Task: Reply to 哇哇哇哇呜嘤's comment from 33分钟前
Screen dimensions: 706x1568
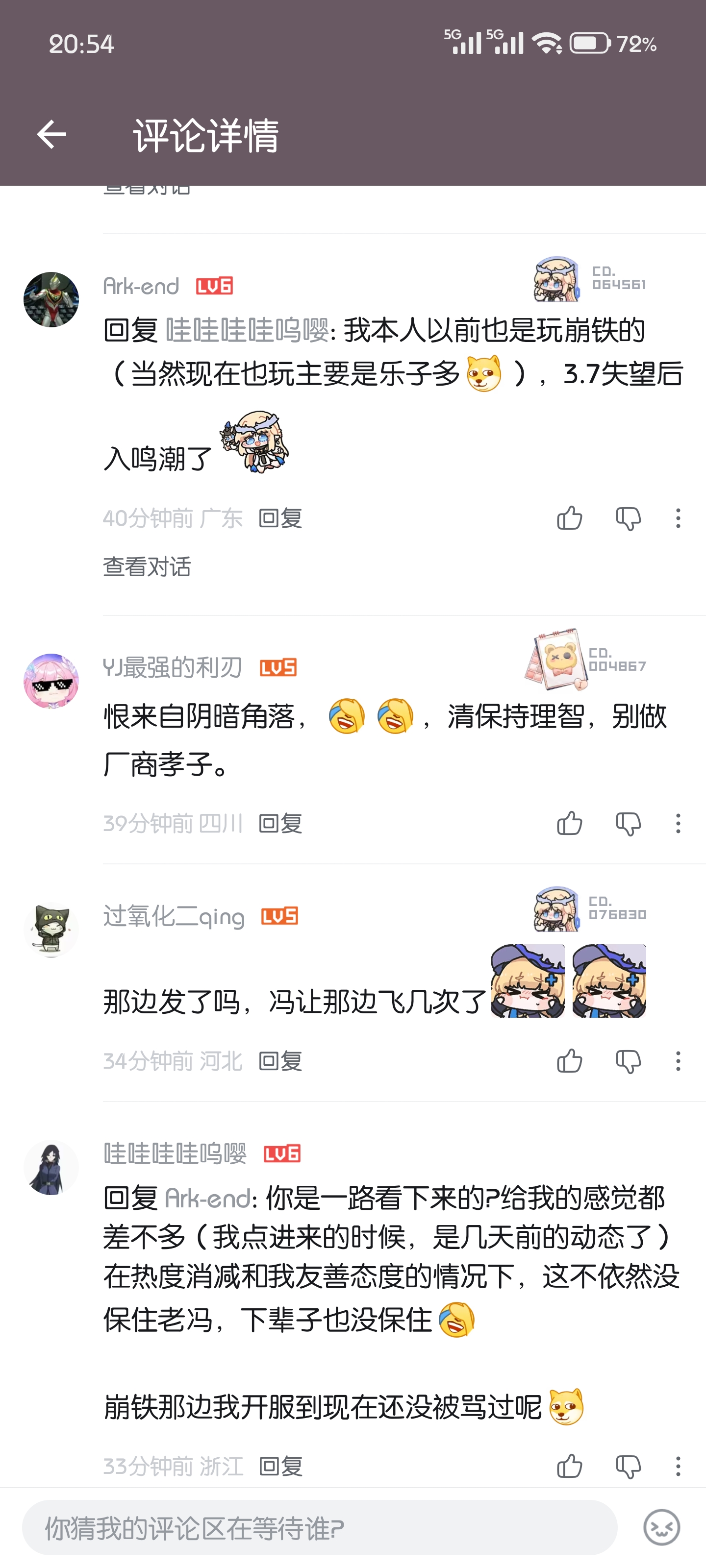Action: [x=280, y=1466]
